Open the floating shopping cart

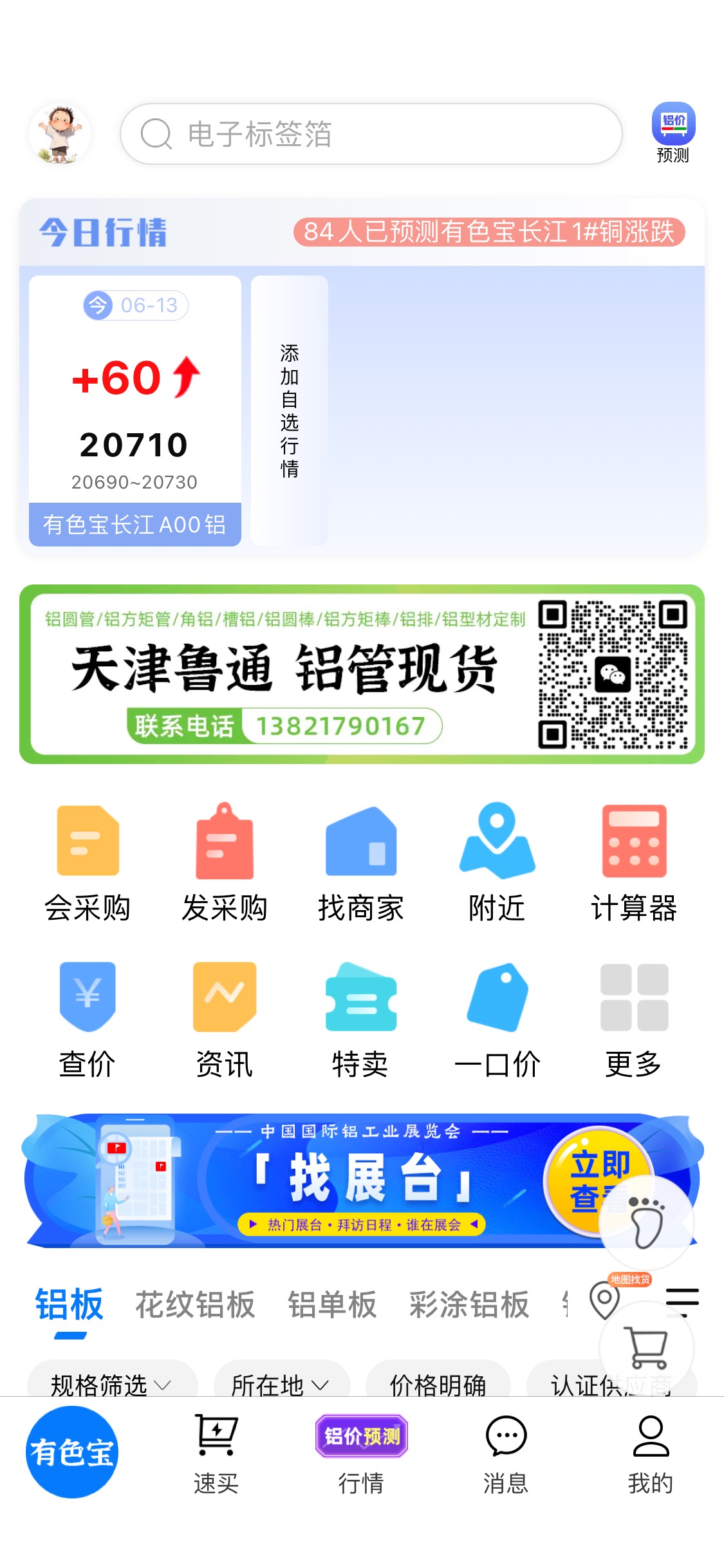point(647,1347)
